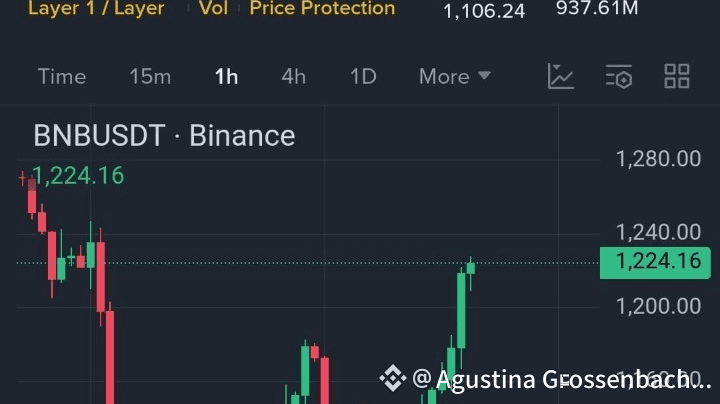Screen dimensions: 720x404
Task: Select the 15m interval
Action: [x=150, y=76]
